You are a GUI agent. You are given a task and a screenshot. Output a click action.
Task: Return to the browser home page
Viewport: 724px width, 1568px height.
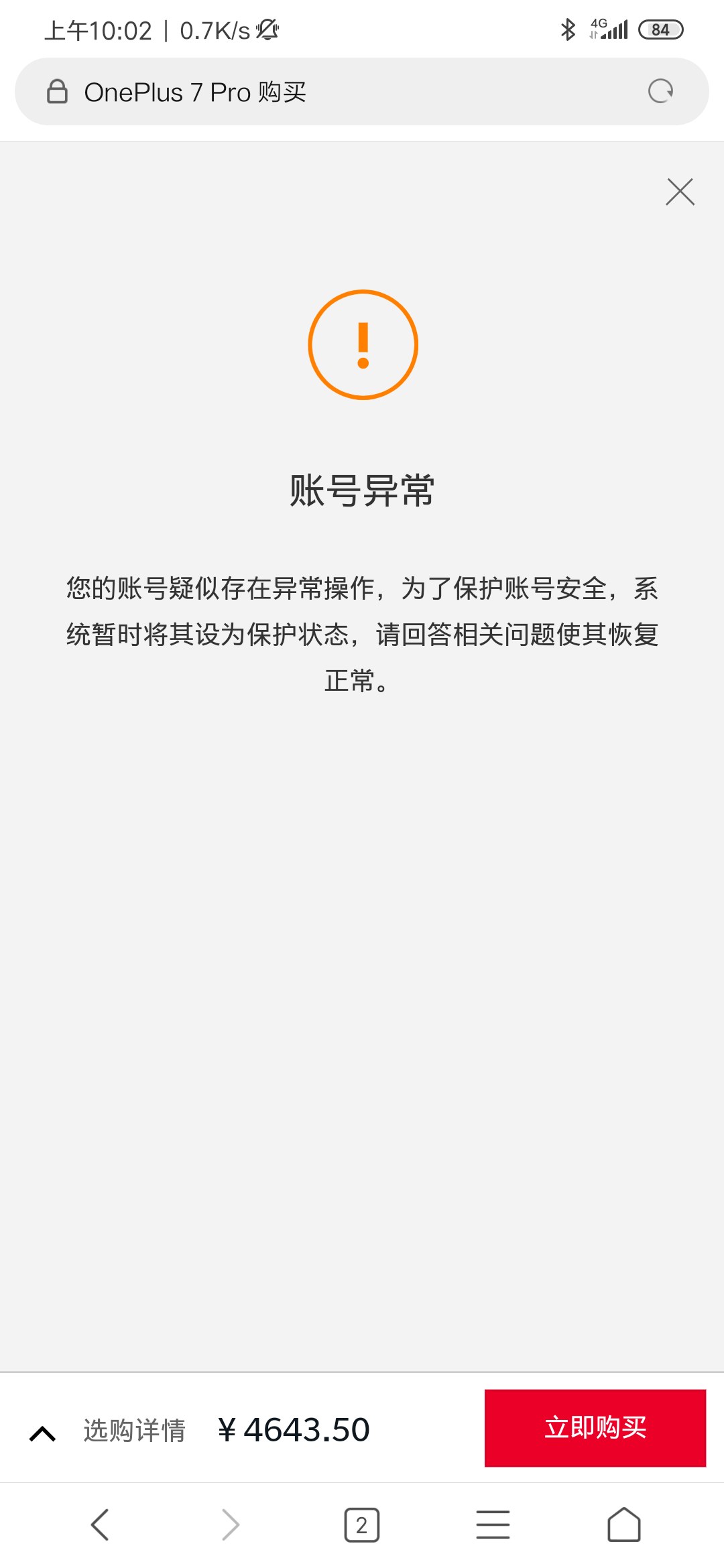pyautogui.click(x=623, y=1525)
